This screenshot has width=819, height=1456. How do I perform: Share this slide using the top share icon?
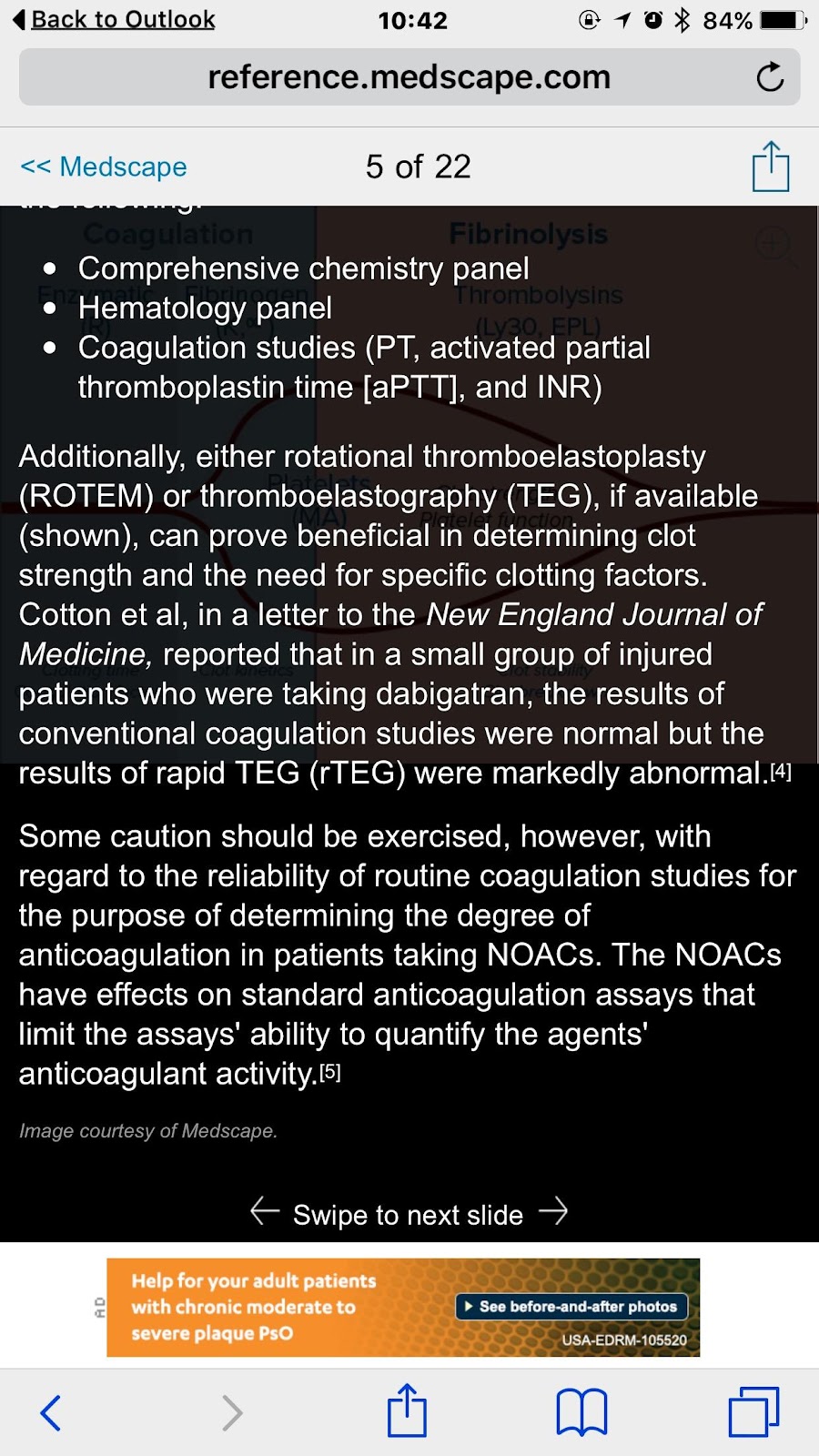pos(770,167)
